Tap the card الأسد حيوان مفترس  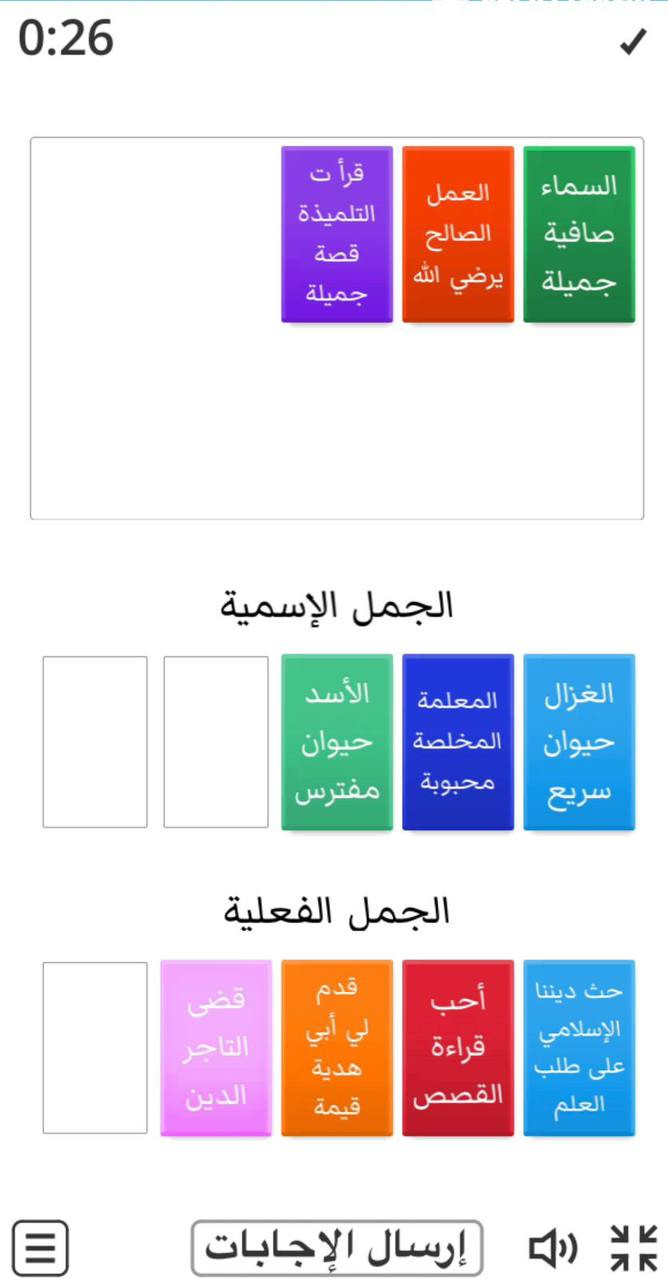coord(337,742)
